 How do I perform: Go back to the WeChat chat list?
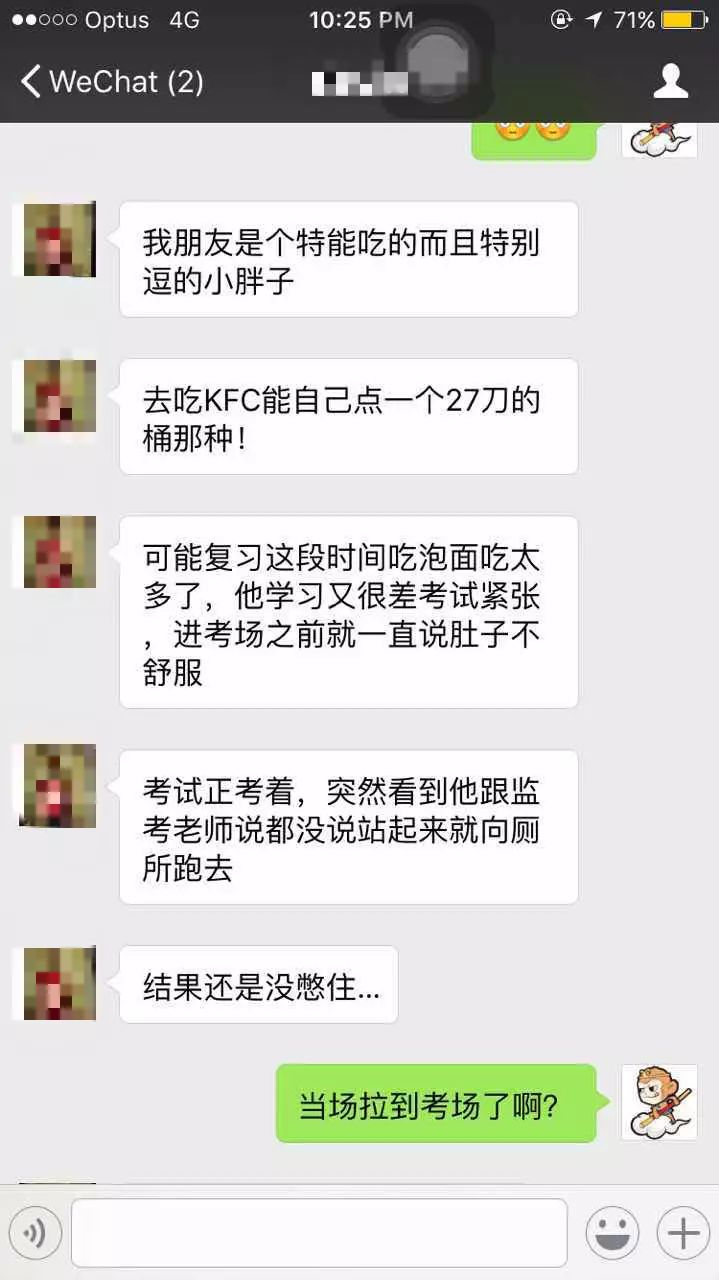(x=110, y=82)
